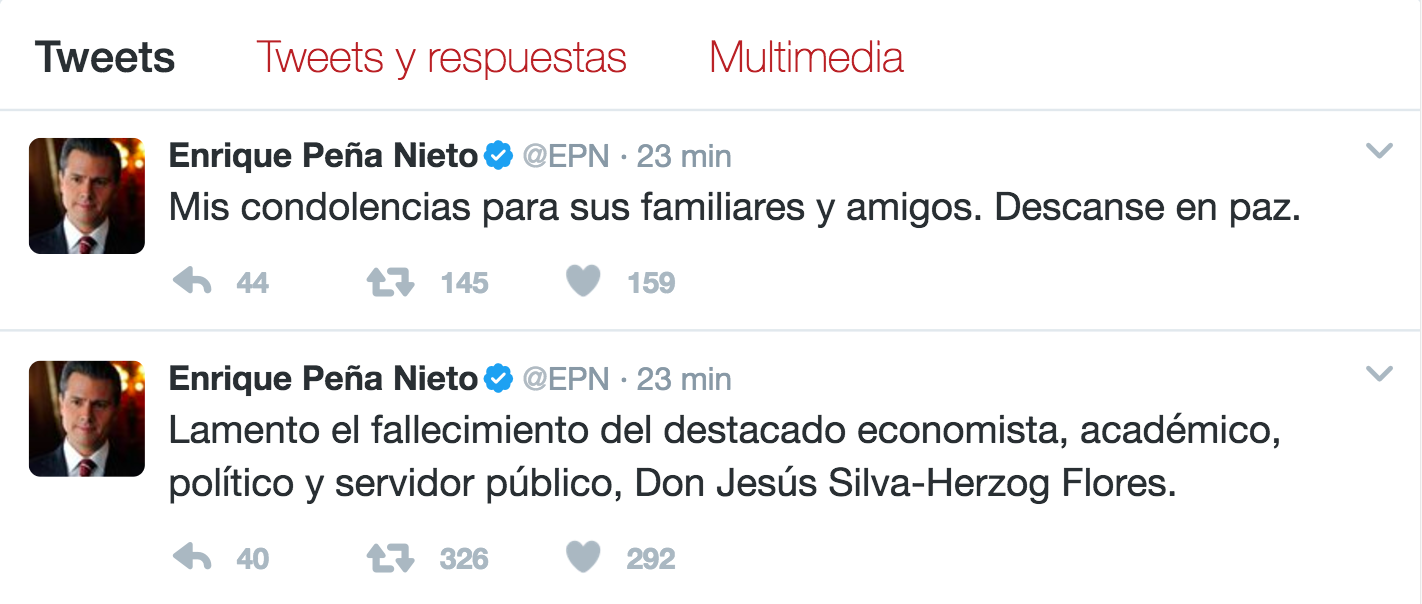The width and height of the screenshot is (1422, 604).
Task: Reply to the 'Mis condolencias' tweet
Action: pos(192,283)
